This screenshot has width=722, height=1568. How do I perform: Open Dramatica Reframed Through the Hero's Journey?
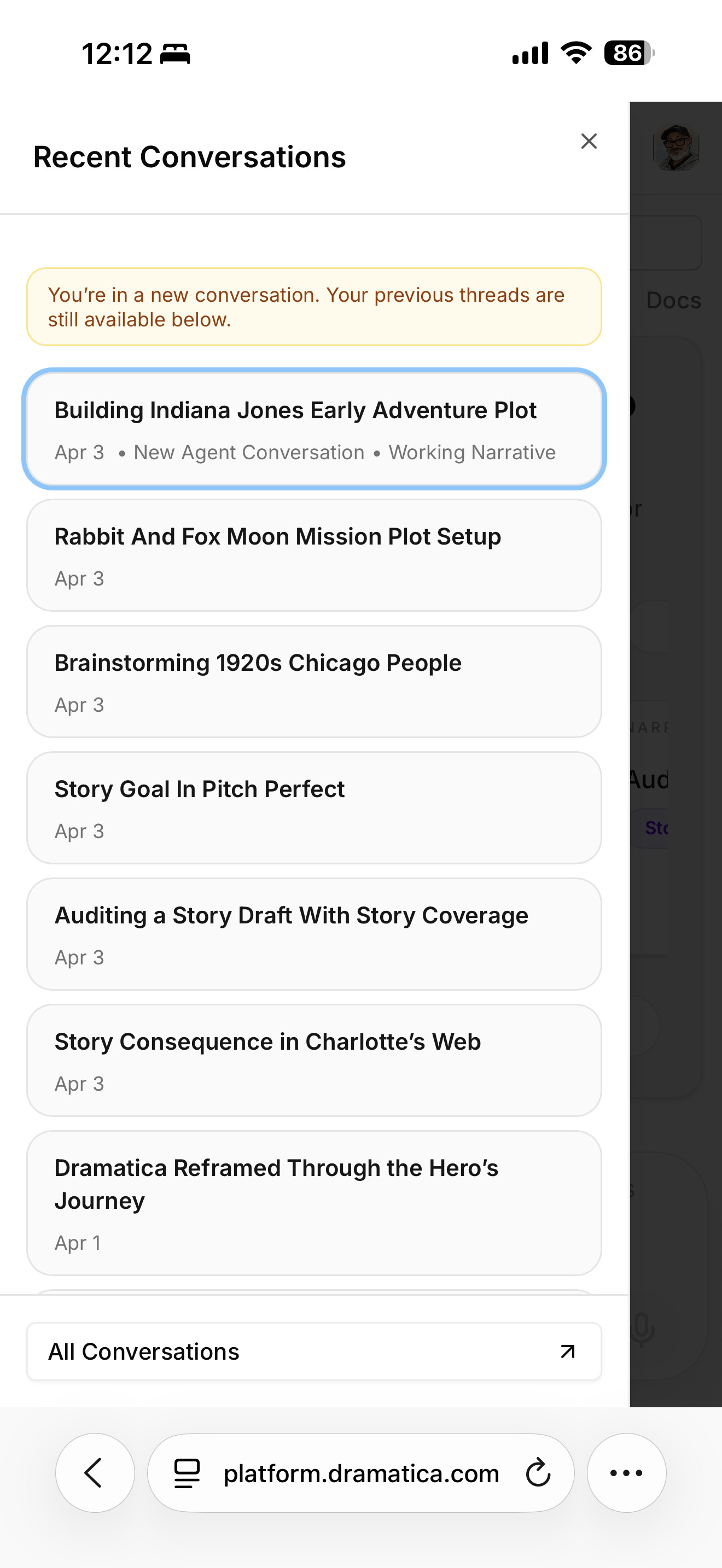pos(313,1203)
